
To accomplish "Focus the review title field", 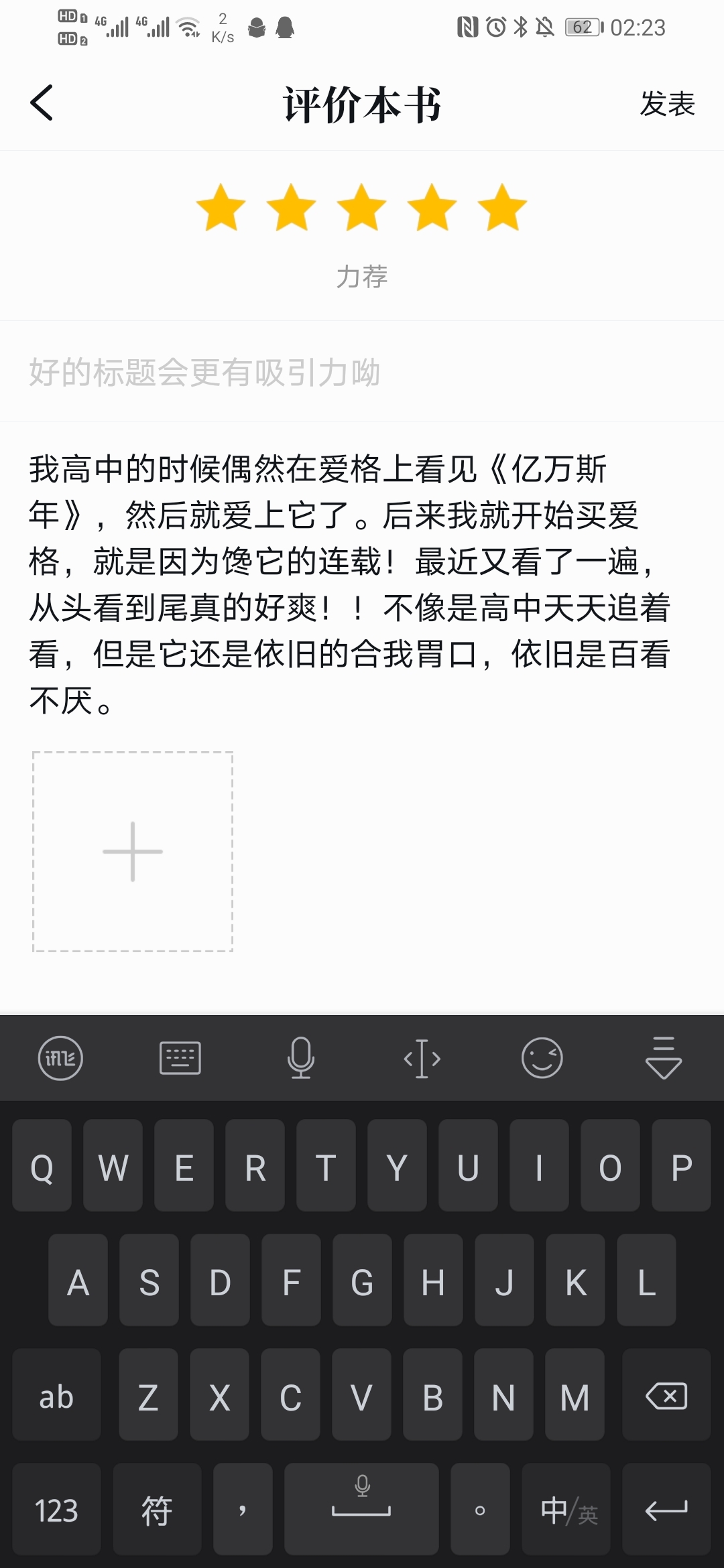I will (362, 372).
